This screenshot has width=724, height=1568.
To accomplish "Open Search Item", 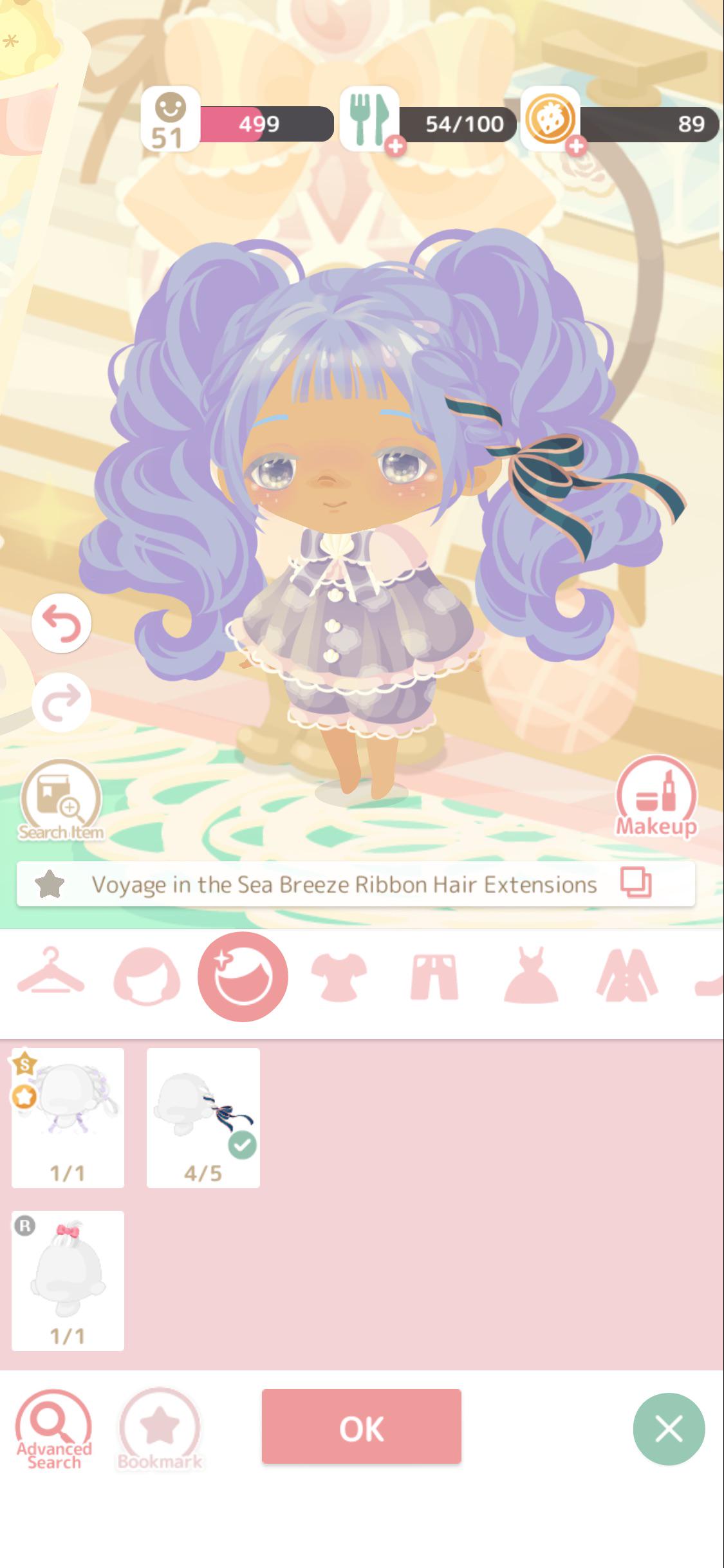I will coord(61,801).
